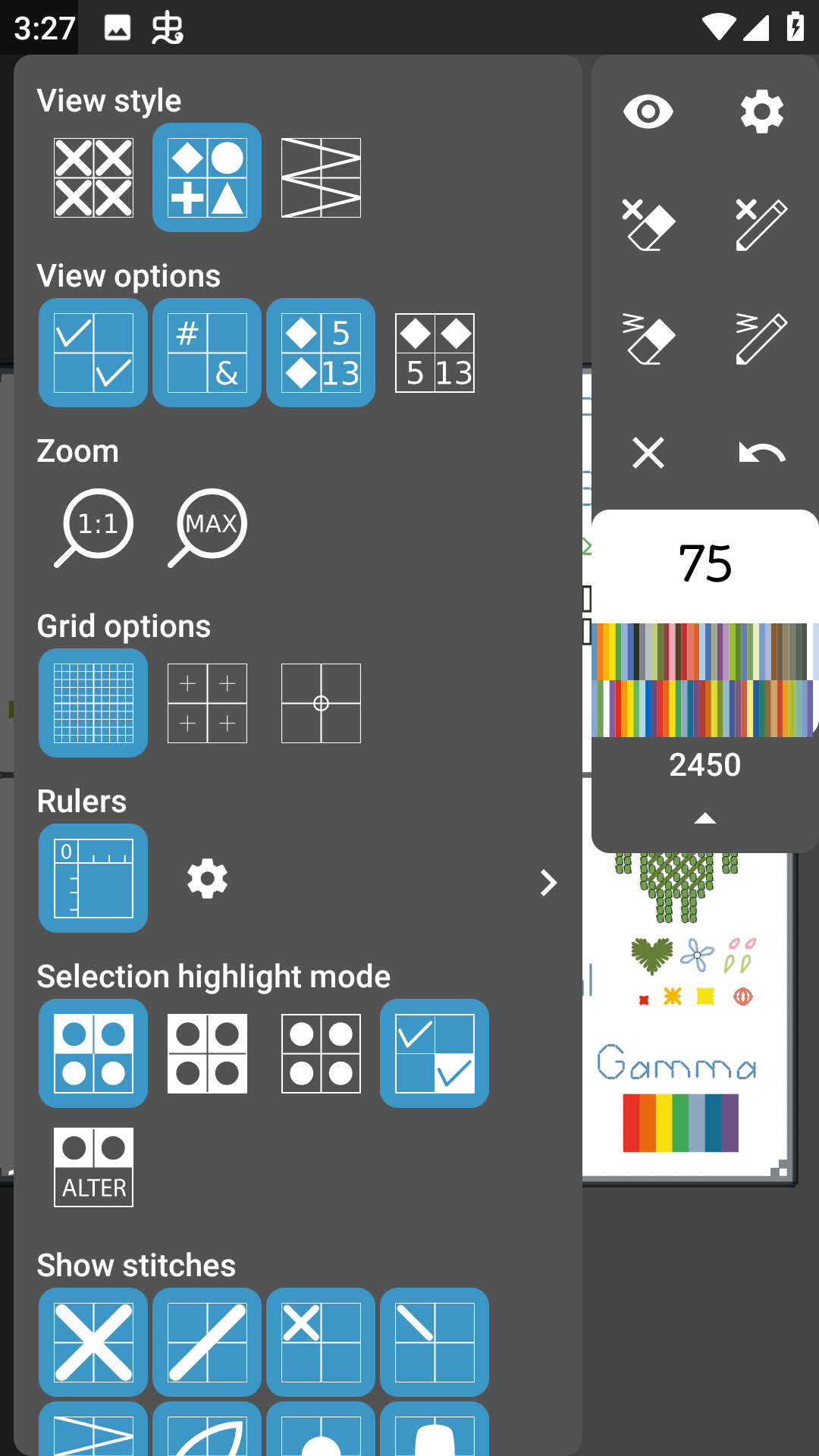Select the fine mesh grid option
The image size is (819, 1456).
coord(93,703)
